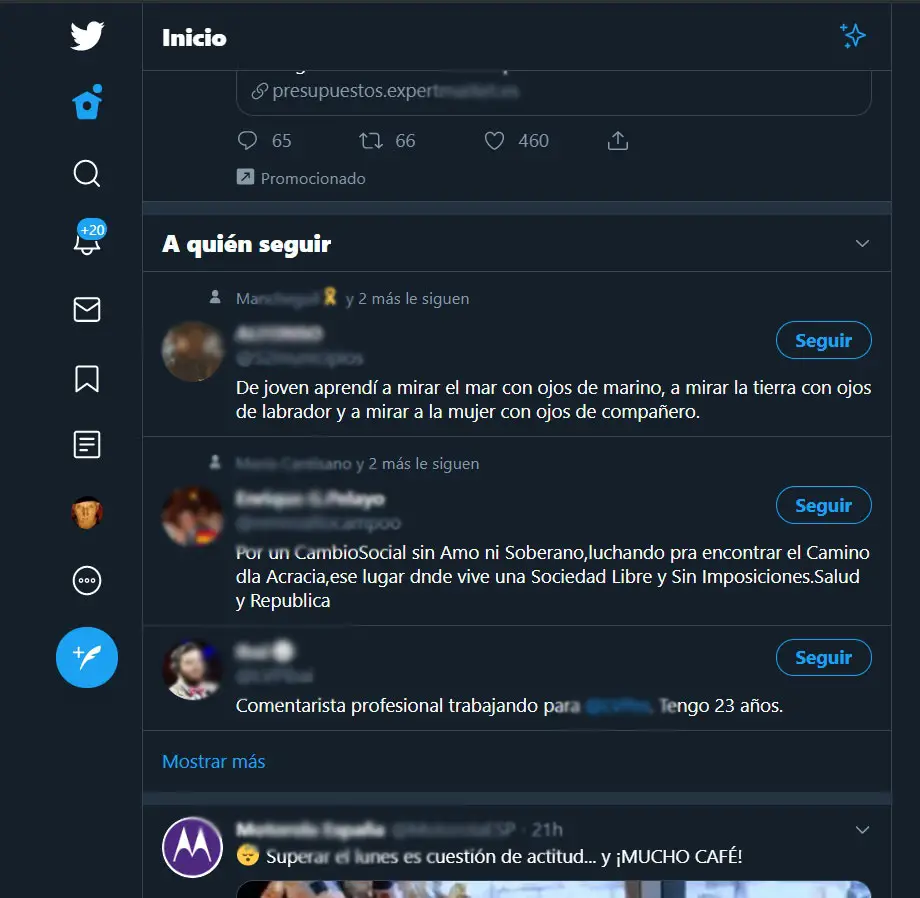Viewport: 920px width, 898px height.
Task: Go to the Home feed icon
Action: 87,103
